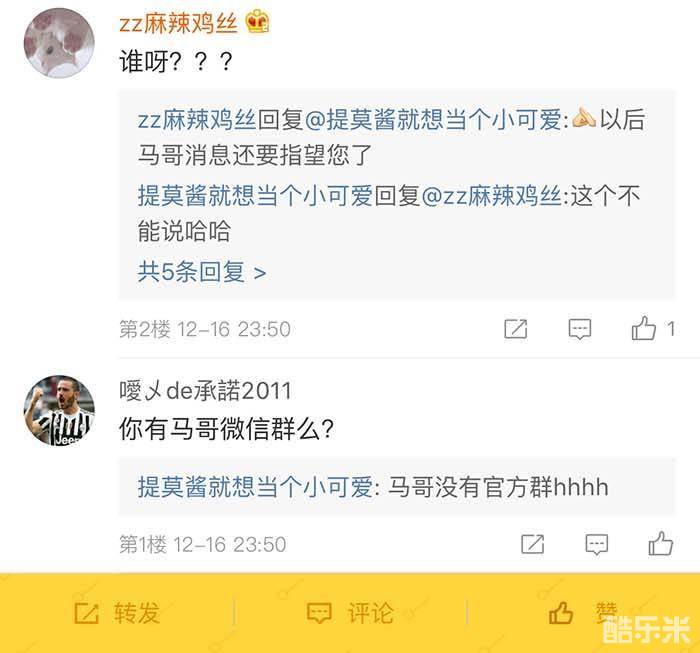Screen dimensions: 700x653
Task: Open username 嗳乄de承諾2011 profile
Action: (205, 390)
